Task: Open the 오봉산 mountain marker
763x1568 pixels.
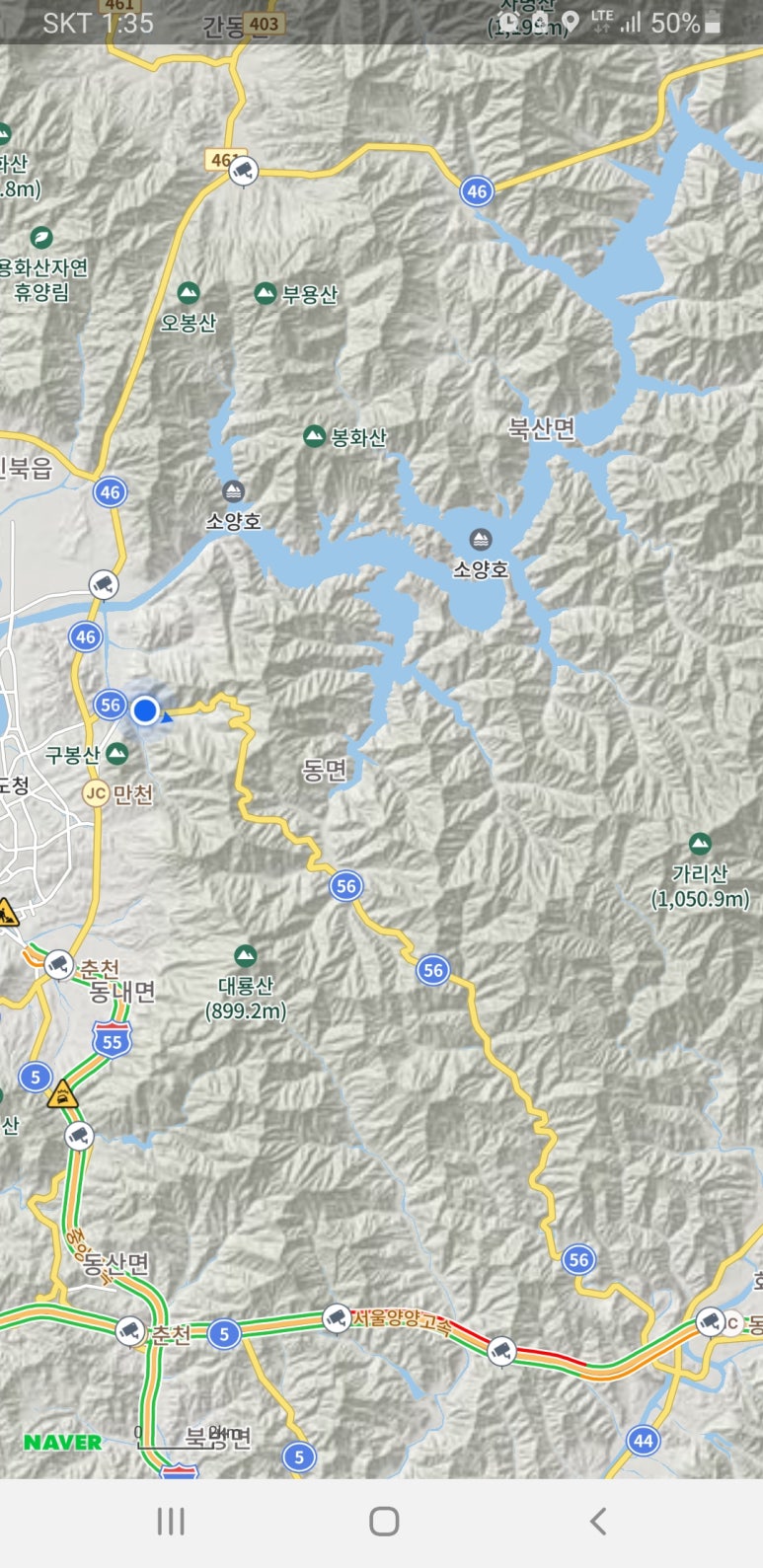Action: coord(188,293)
